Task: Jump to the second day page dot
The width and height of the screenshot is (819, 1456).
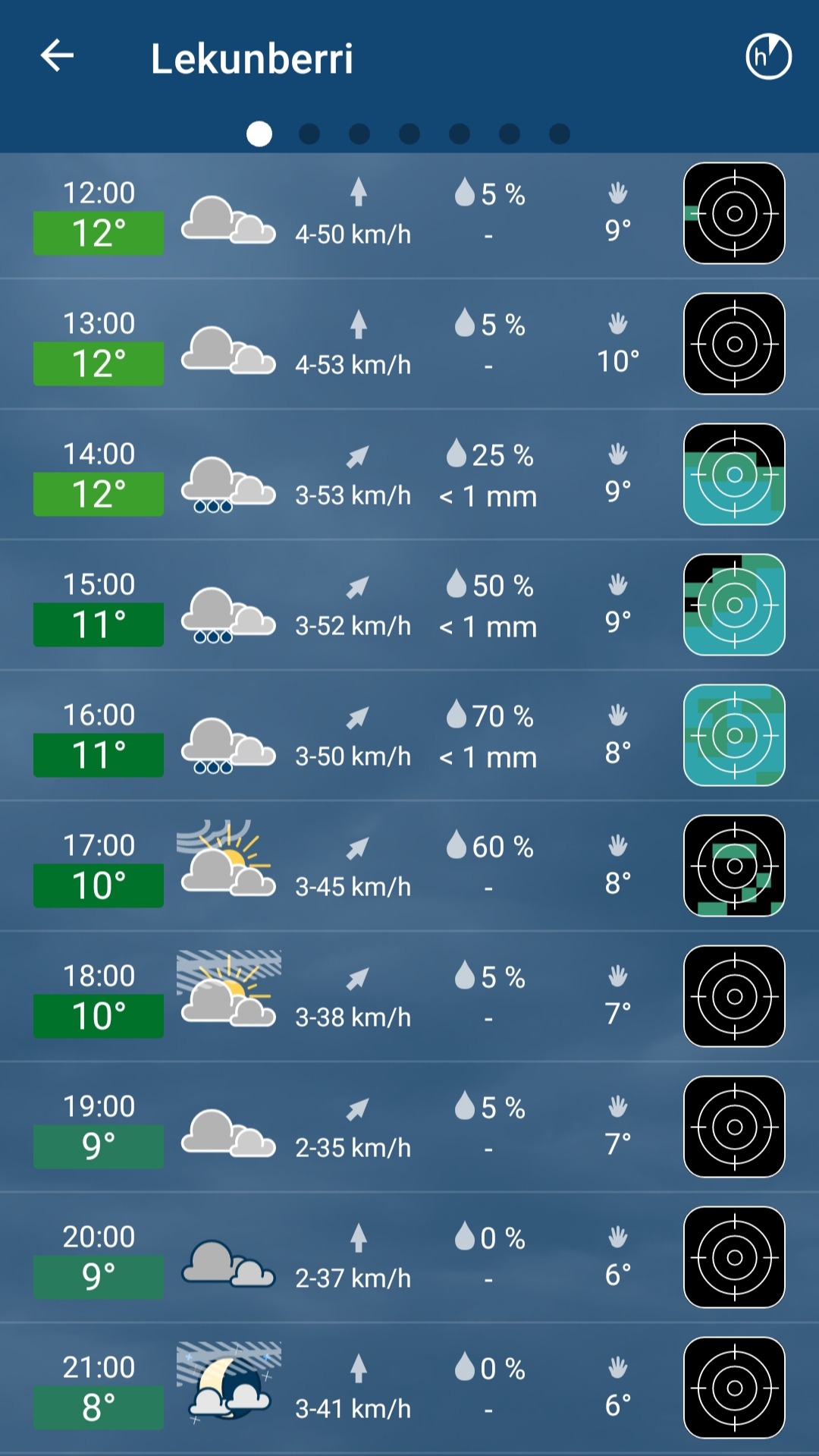Action: [x=309, y=134]
